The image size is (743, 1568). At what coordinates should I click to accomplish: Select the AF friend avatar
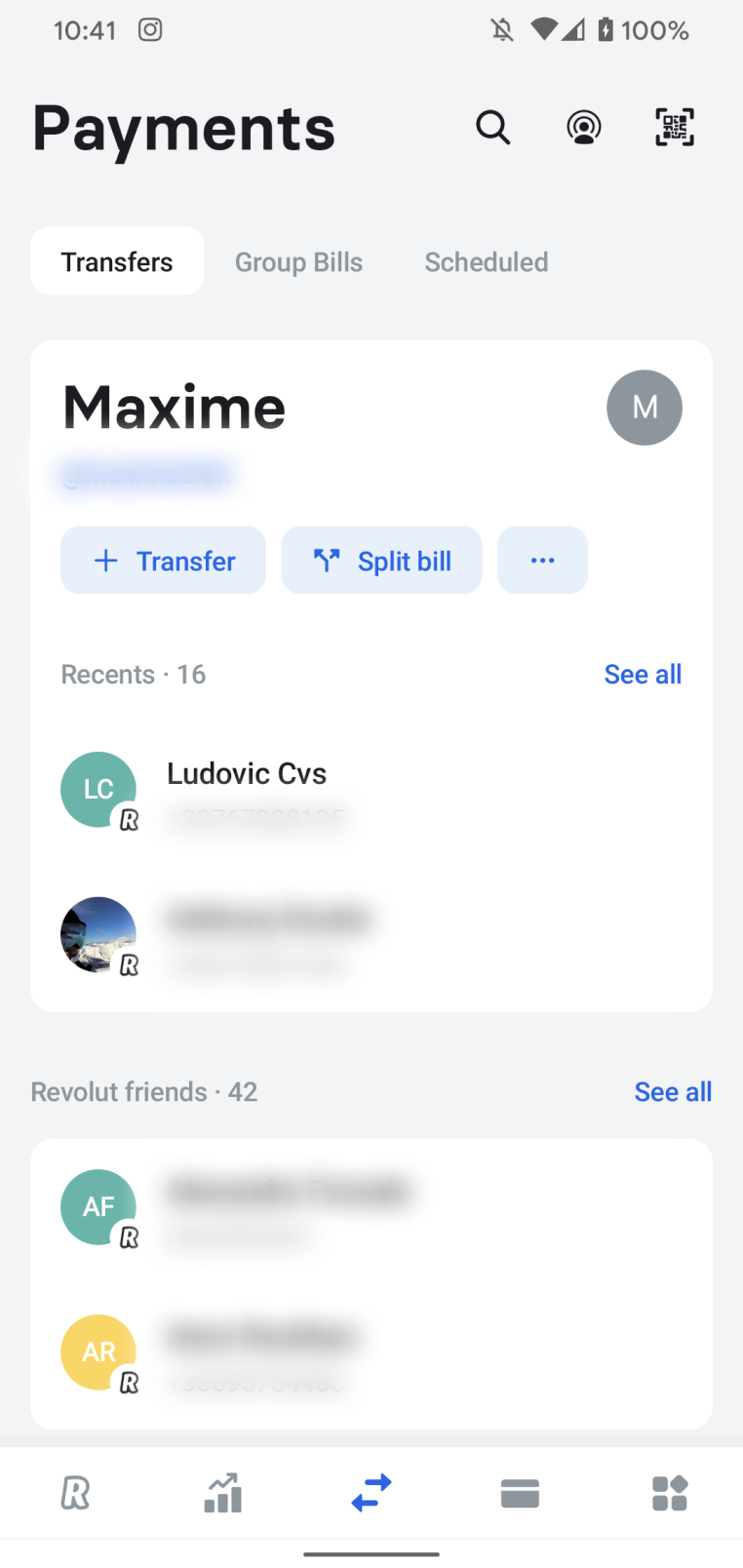(98, 1206)
